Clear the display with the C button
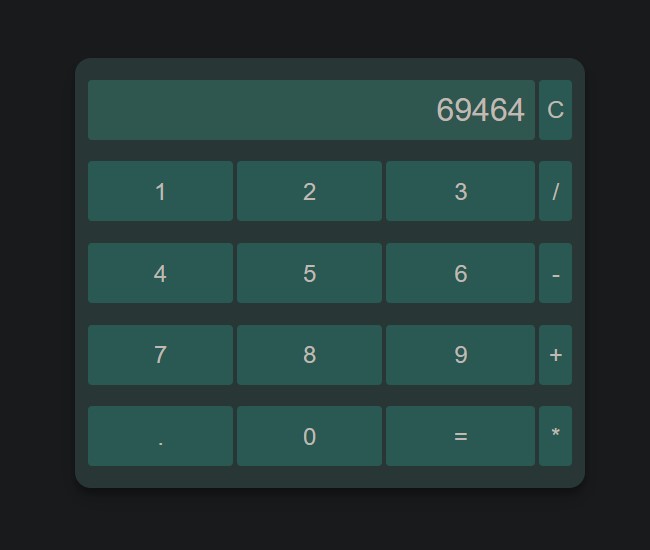Viewport: 650px width, 550px height. click(x=555, y=110)
